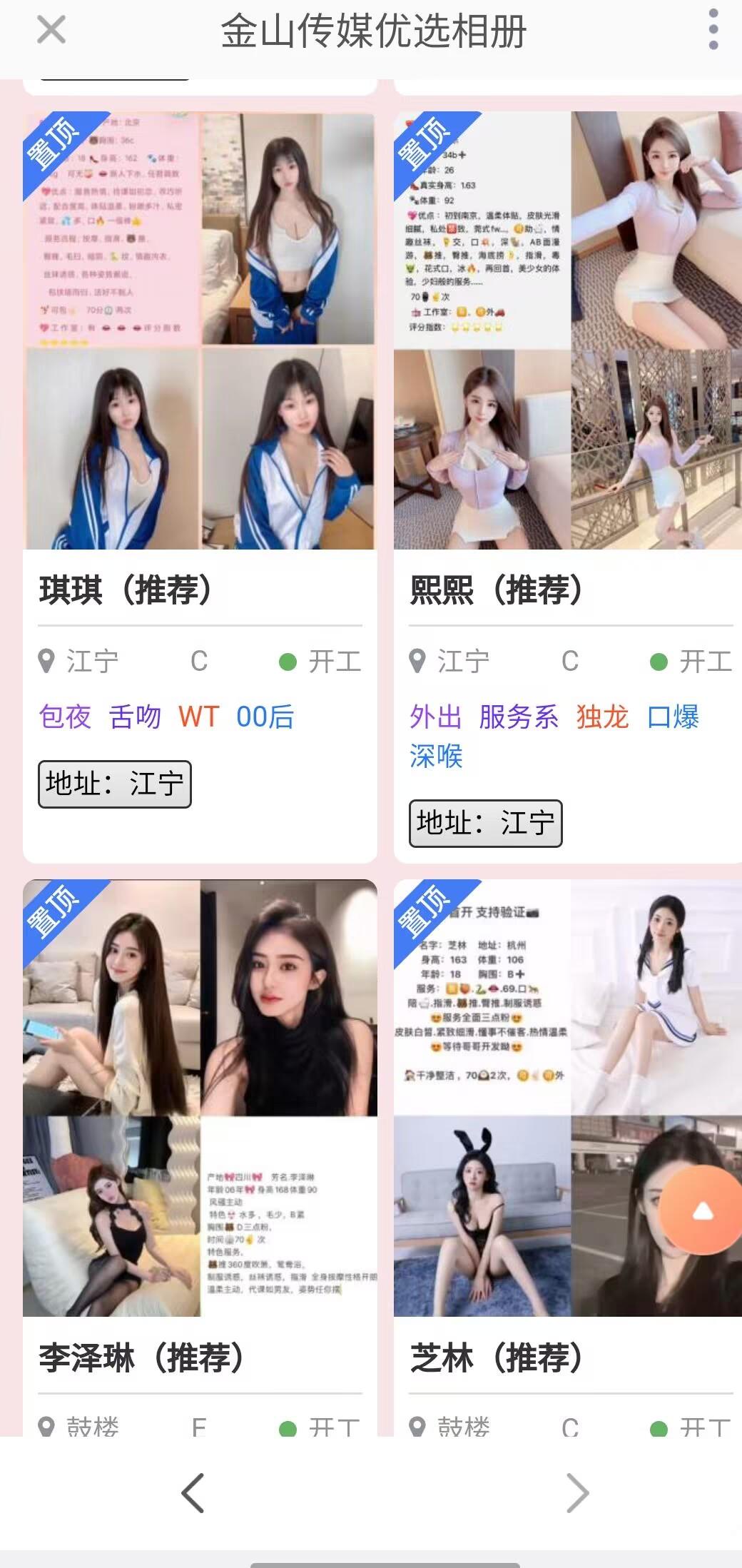Open the three-dot overflow menu

point(713,30)
